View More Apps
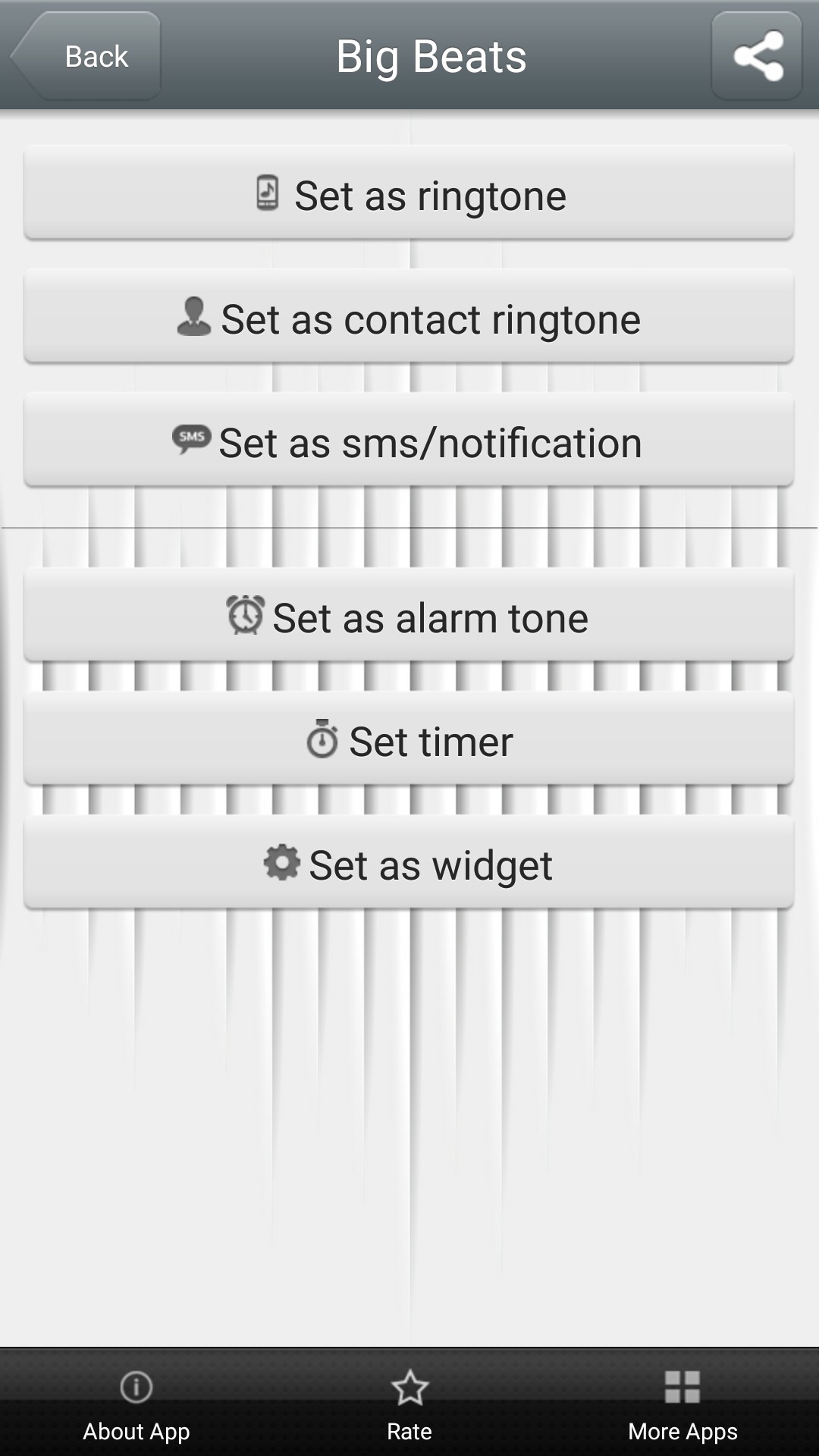 click(682, 1404)
